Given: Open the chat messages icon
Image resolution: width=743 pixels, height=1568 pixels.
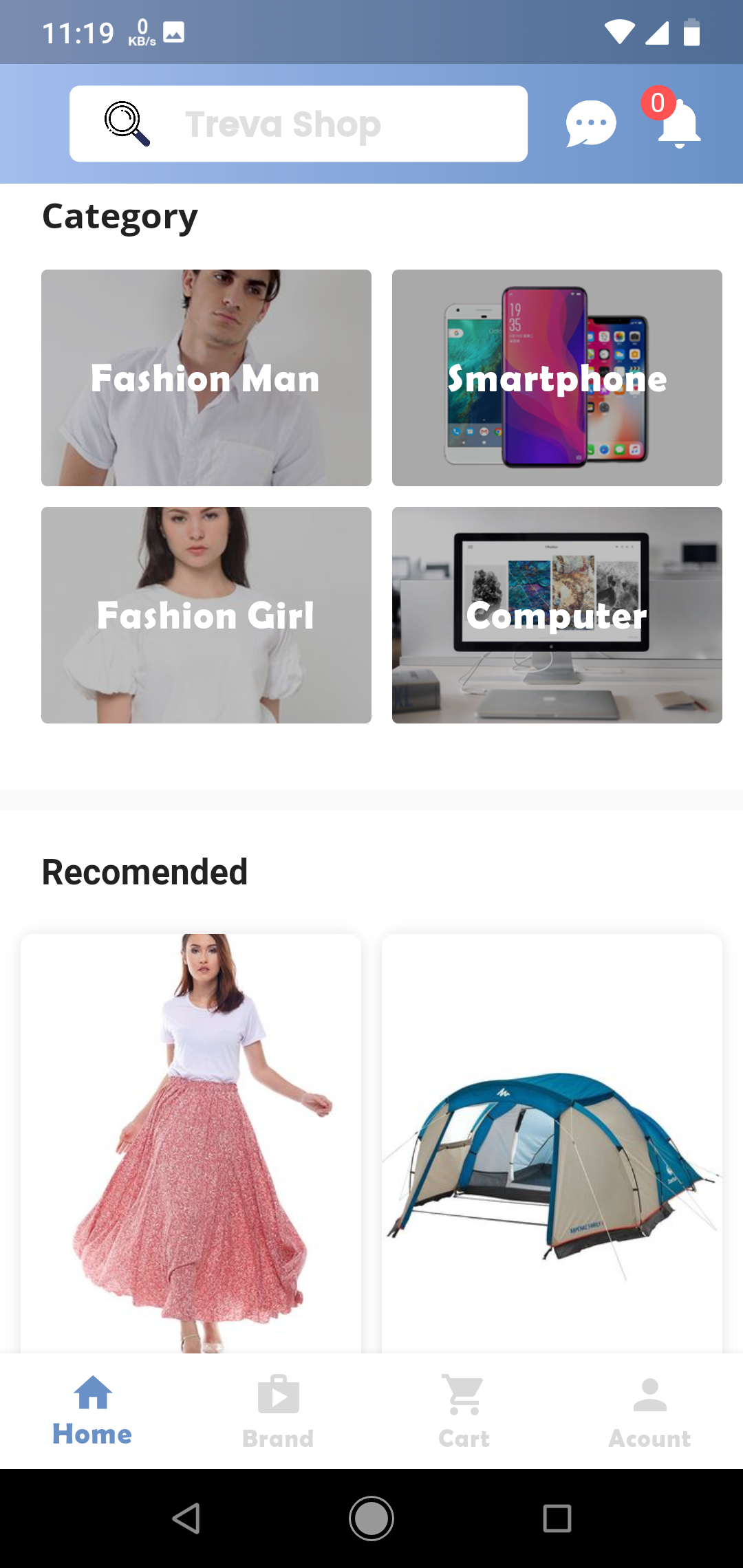Looking at the screenshot, I should coord(590,124).
